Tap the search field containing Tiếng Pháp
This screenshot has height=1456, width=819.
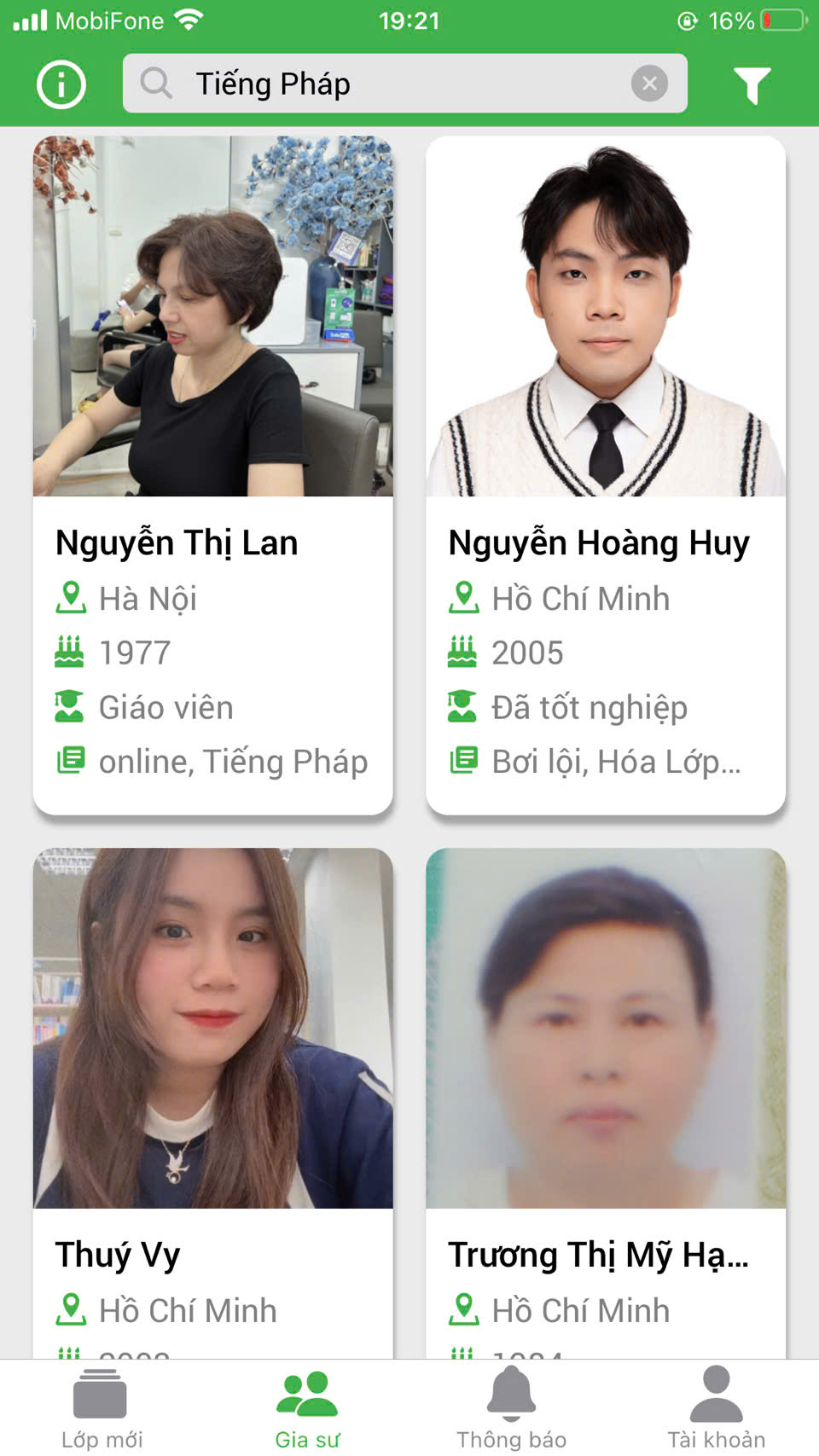[384, 84]
